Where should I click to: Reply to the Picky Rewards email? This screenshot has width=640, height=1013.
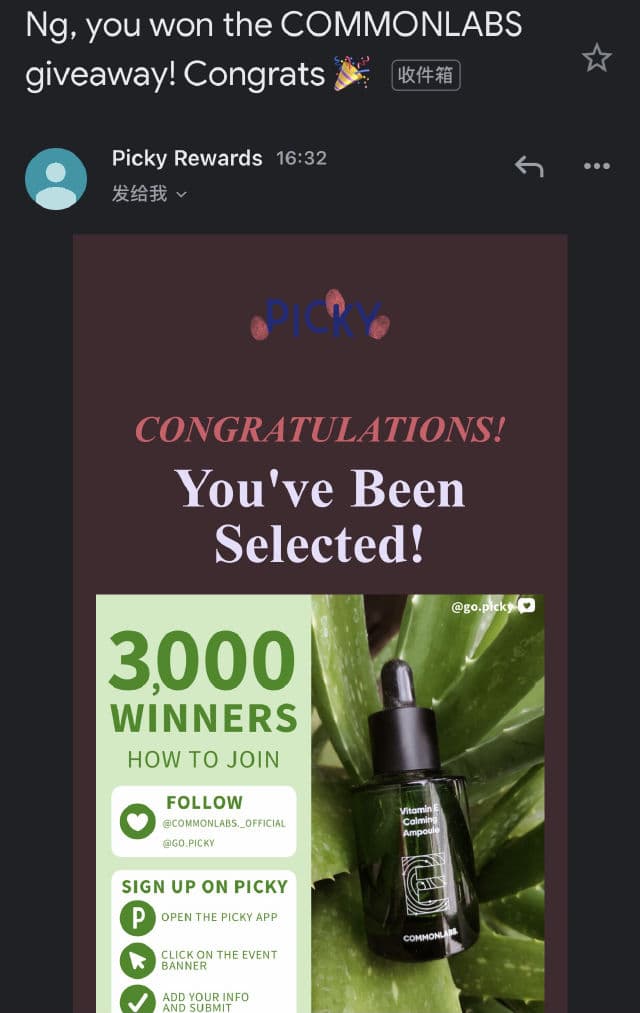click(x=529, y=166)
